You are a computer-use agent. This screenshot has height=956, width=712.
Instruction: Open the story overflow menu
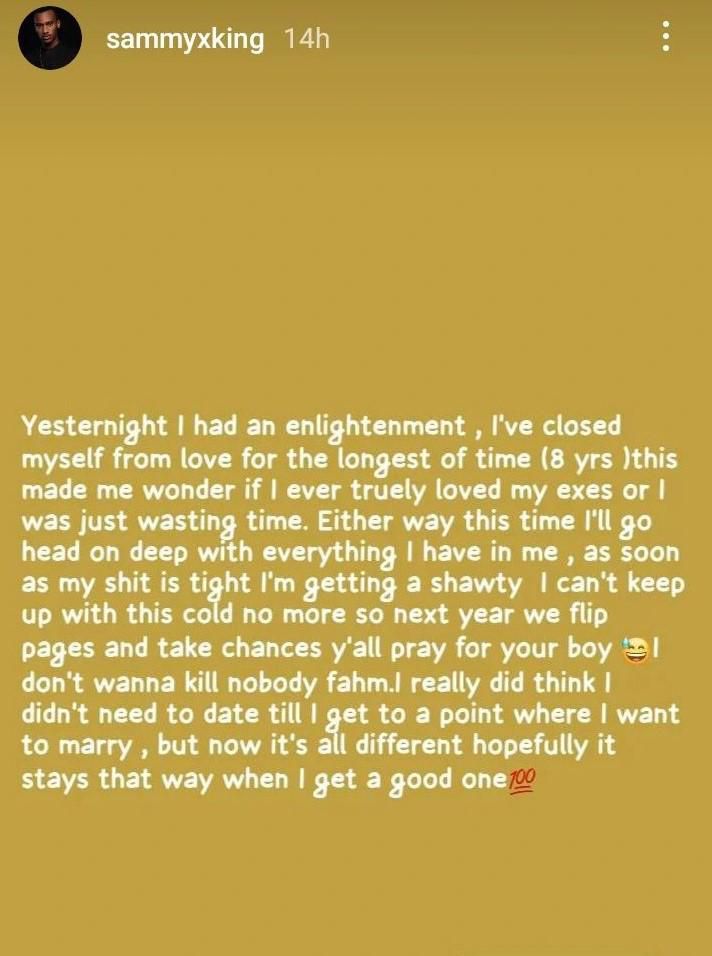tap(666, 38)
